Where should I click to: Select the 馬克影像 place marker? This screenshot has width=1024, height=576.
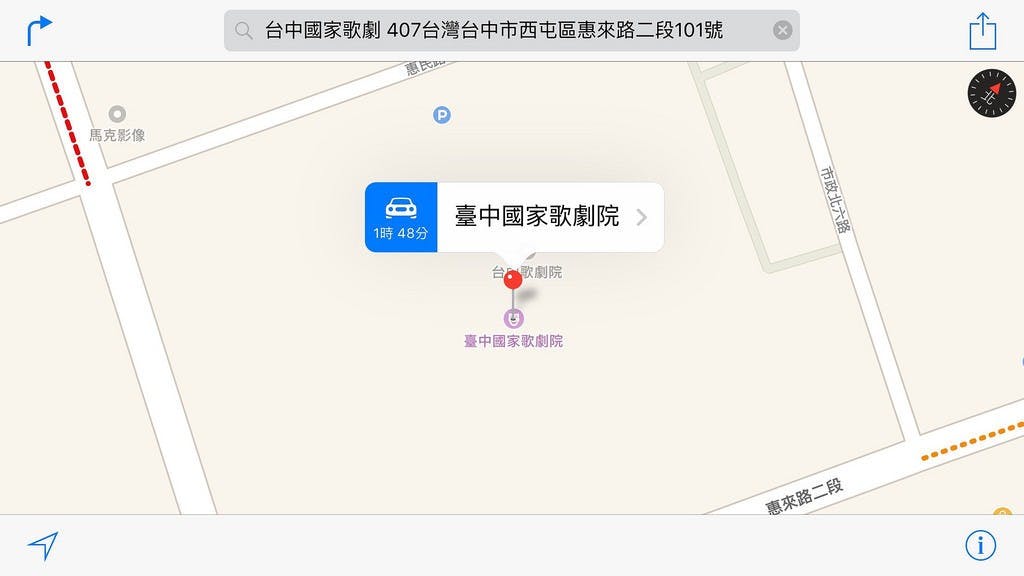pyautogui.click(x=117, y=114)
